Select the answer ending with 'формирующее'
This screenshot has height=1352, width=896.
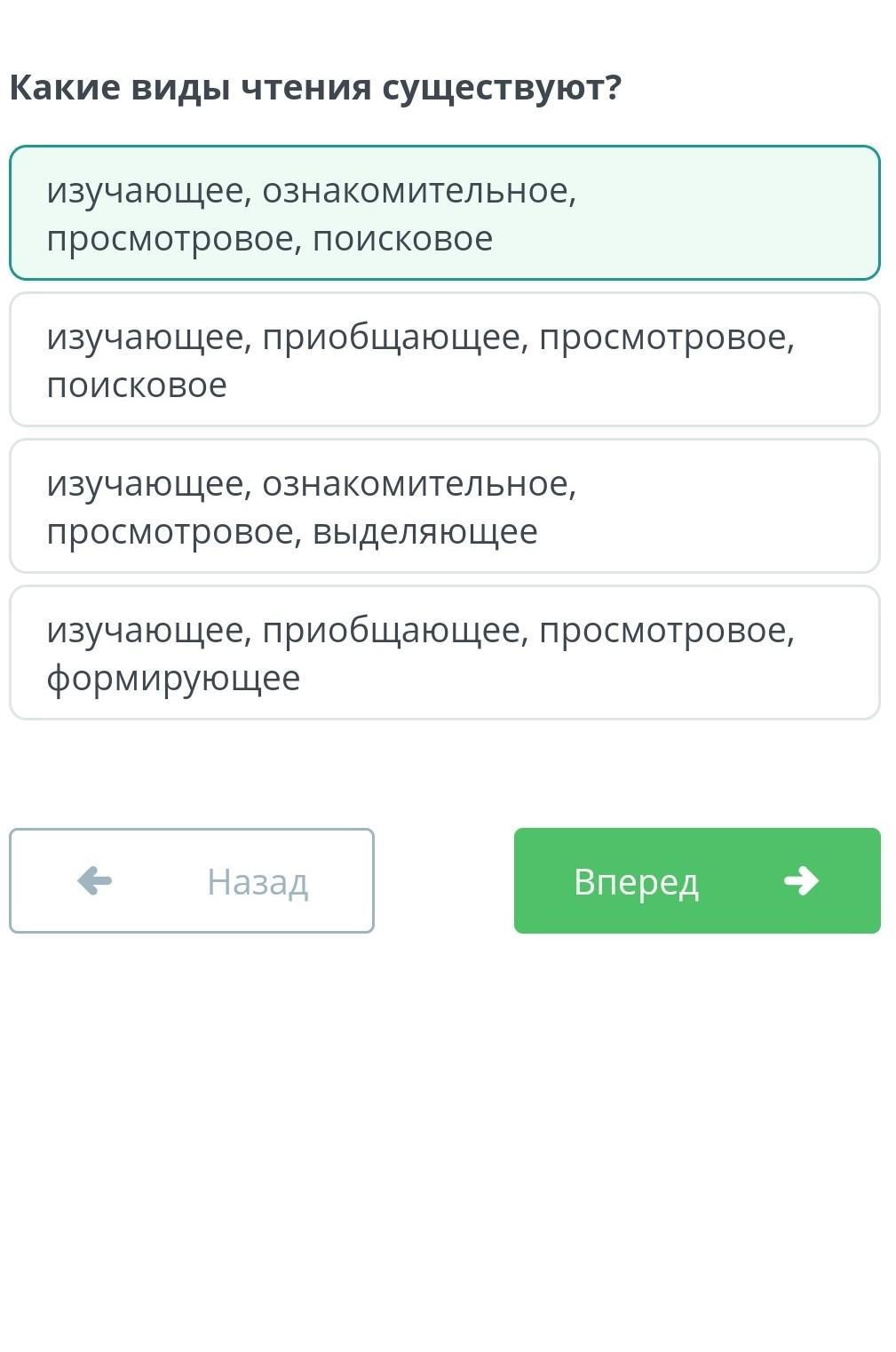pyautogui.click(x=444, y=653)
